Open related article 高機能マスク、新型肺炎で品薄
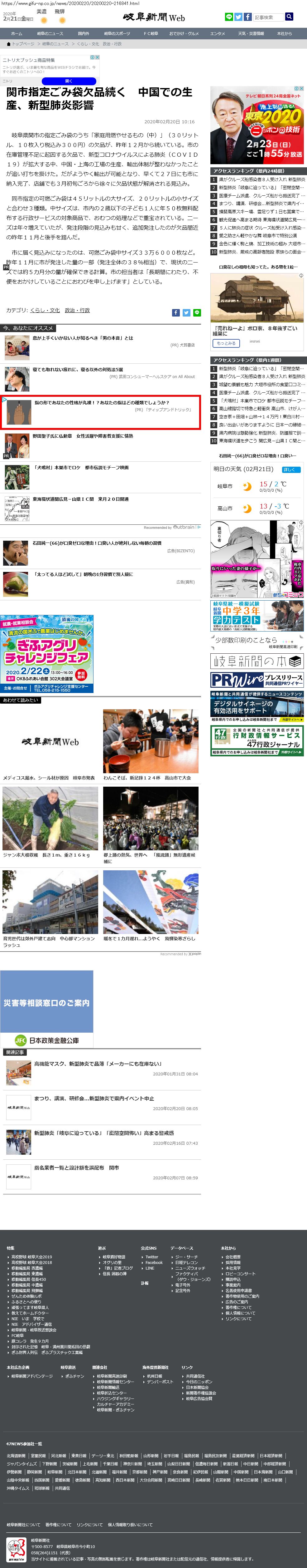This screenshot has width=307, height=1568. [98, 1064]
